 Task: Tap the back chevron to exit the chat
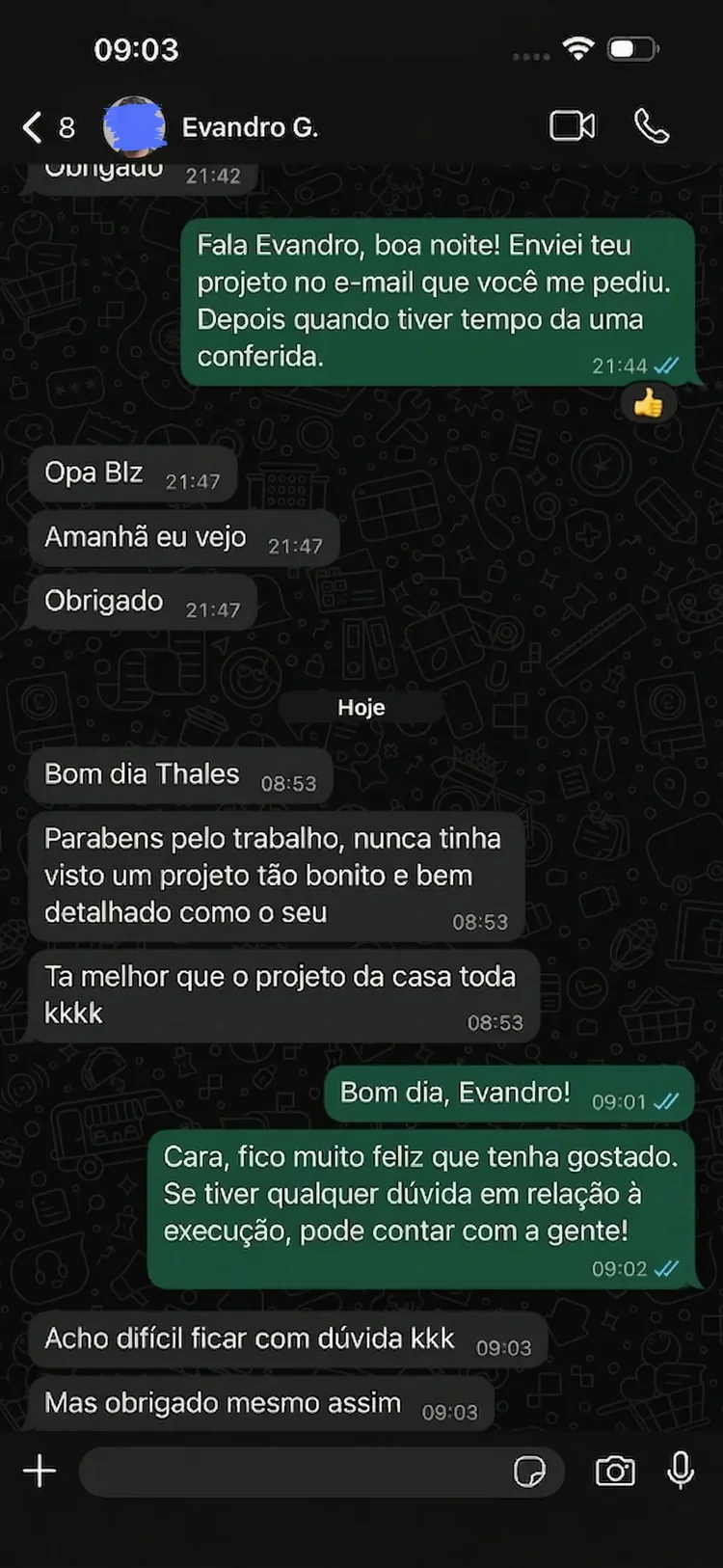click(28, 125)
